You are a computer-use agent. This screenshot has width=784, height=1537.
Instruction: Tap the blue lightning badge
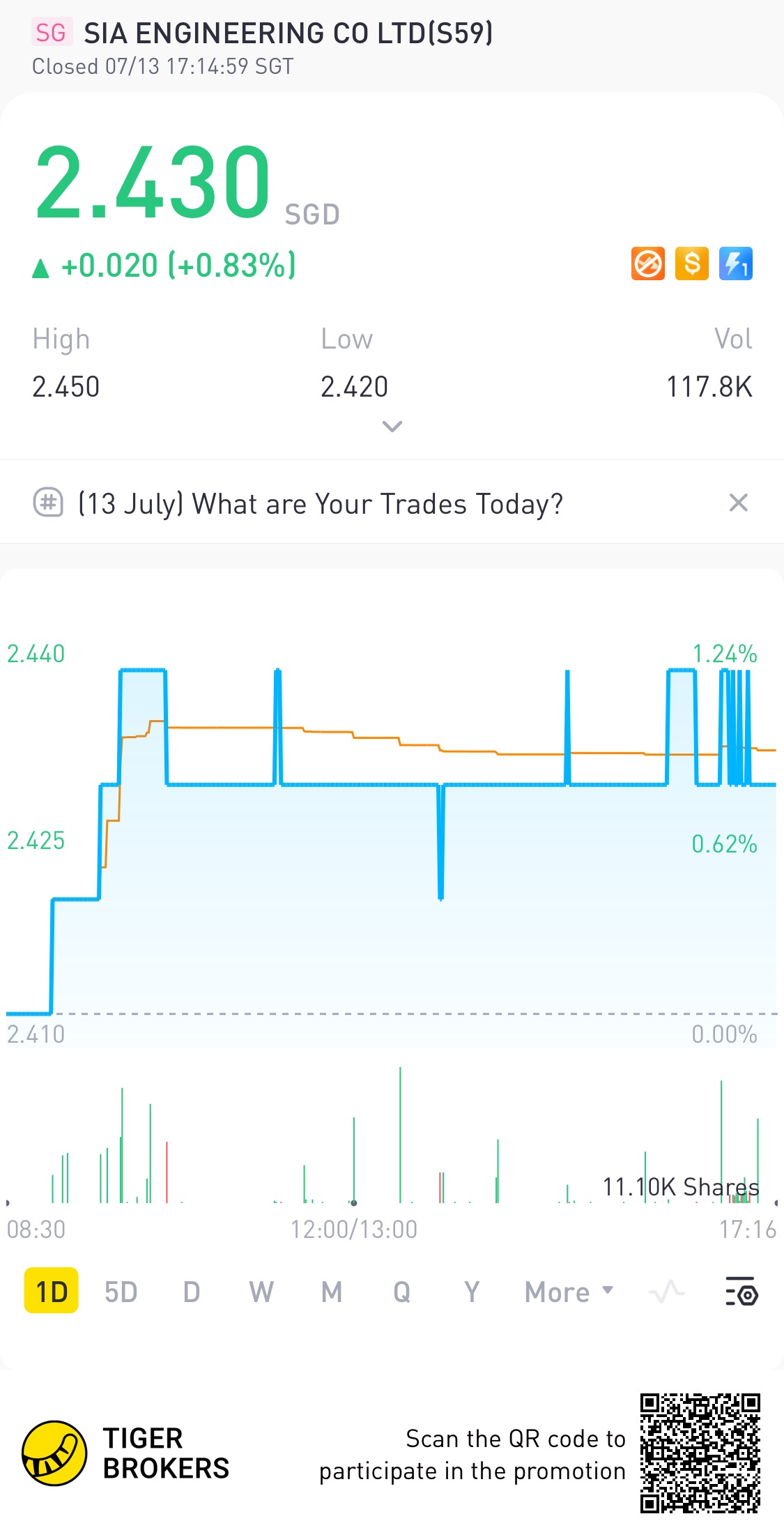click(736, 264)
